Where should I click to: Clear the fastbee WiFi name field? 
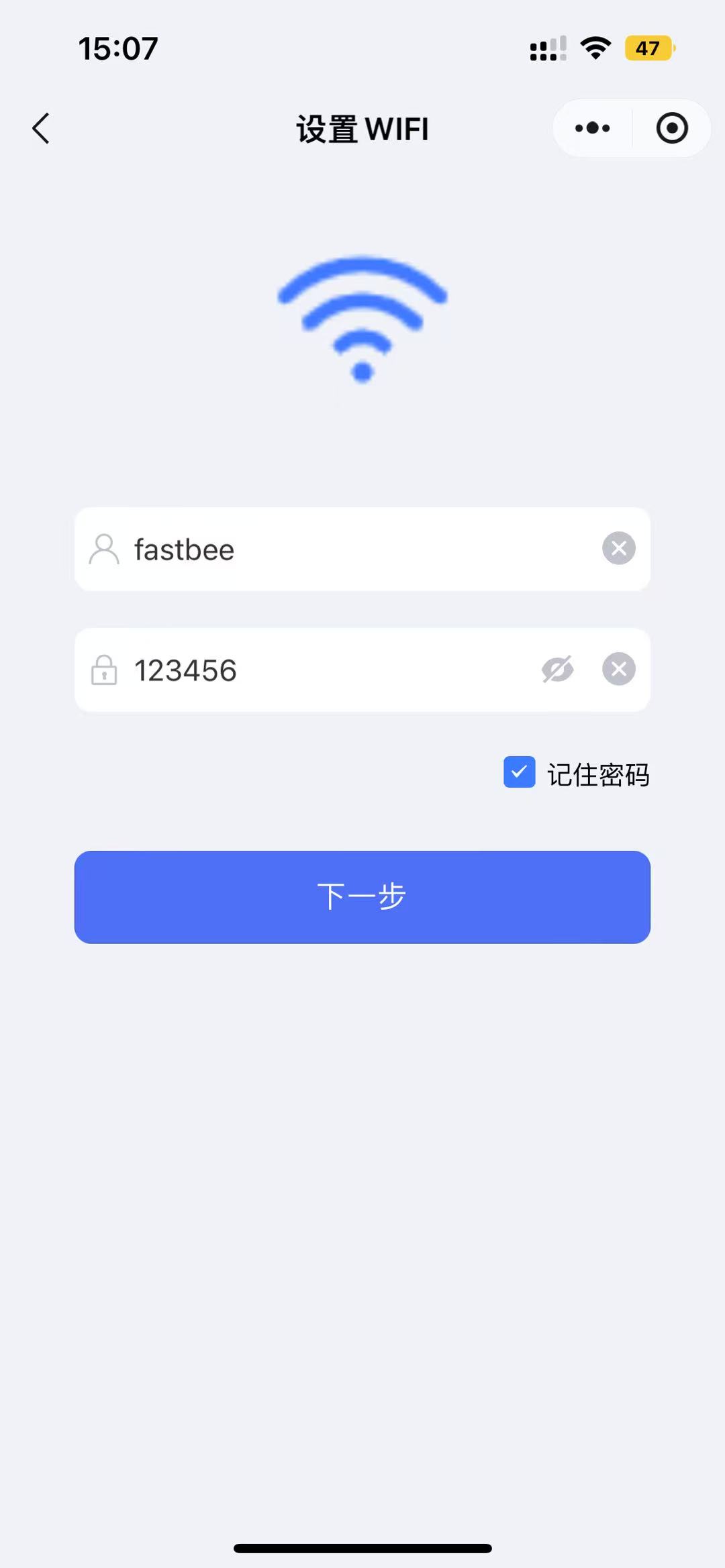pyautogui.click(x=618, y=548)
